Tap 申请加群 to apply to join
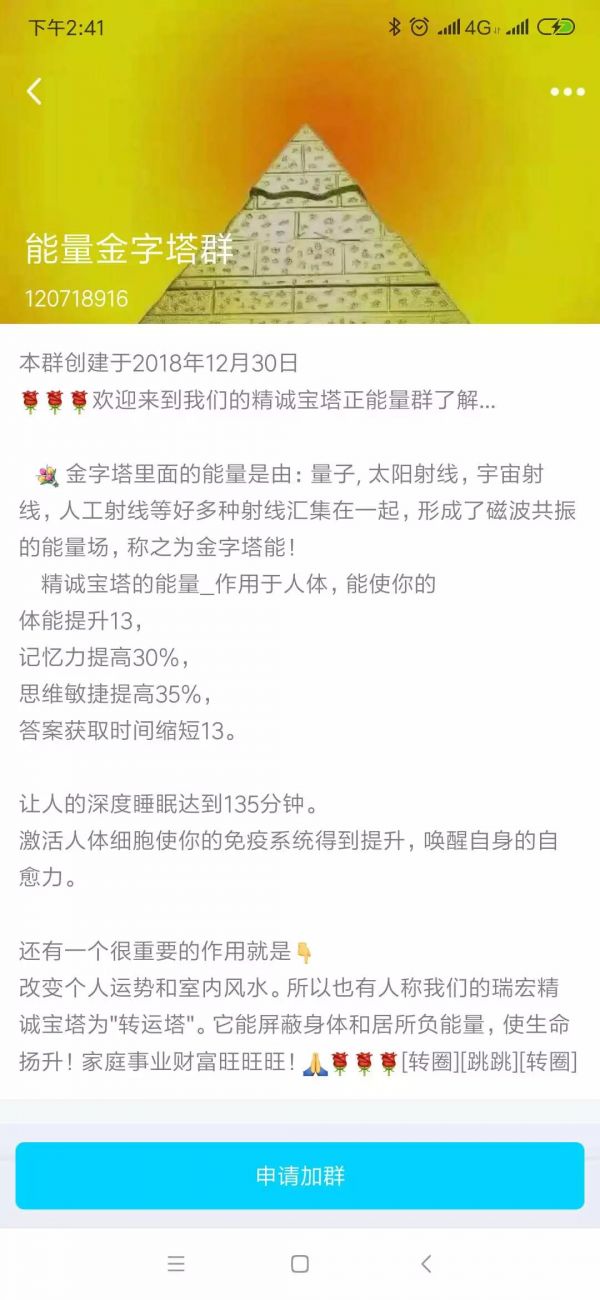This screenshot has width=600, height=1300. pos(300,1176)
